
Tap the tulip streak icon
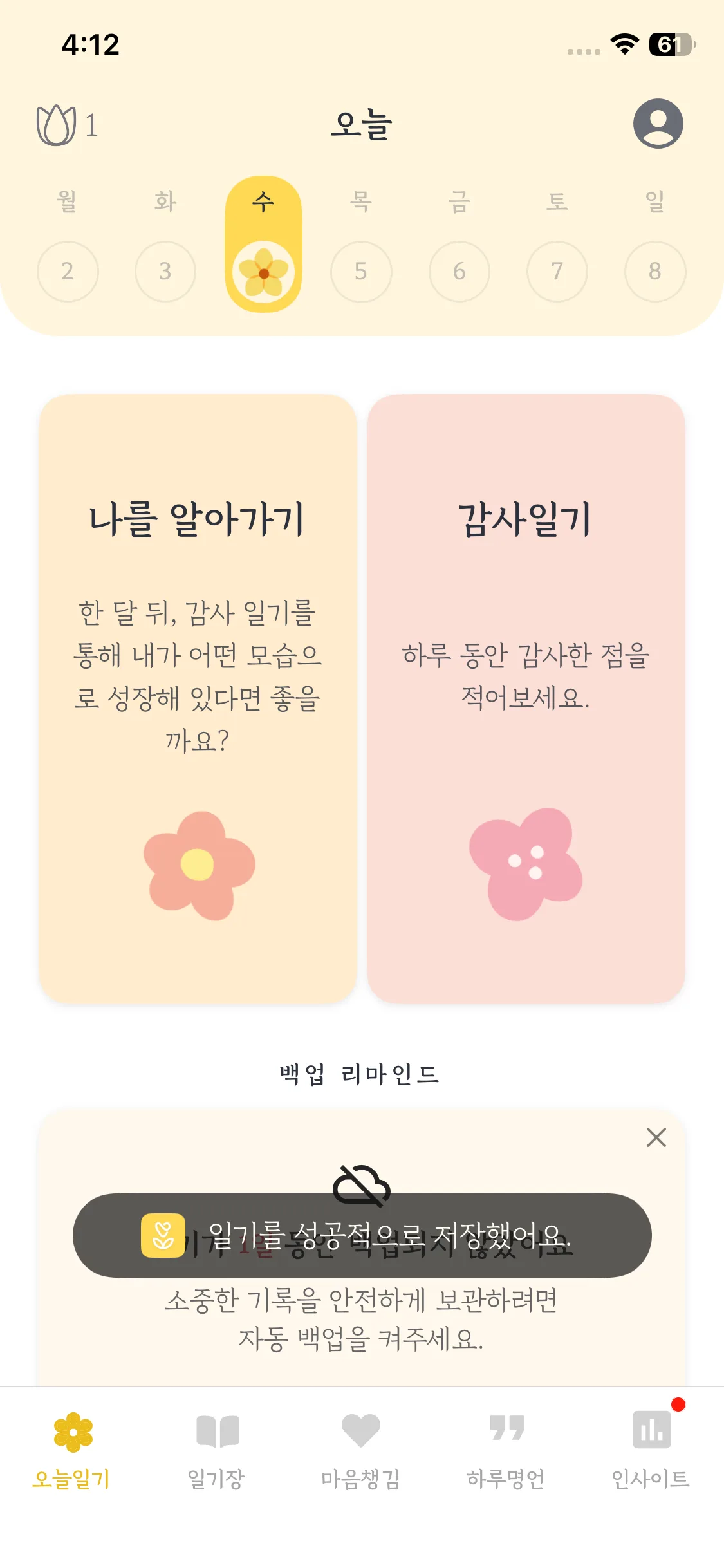coord(57,125)
